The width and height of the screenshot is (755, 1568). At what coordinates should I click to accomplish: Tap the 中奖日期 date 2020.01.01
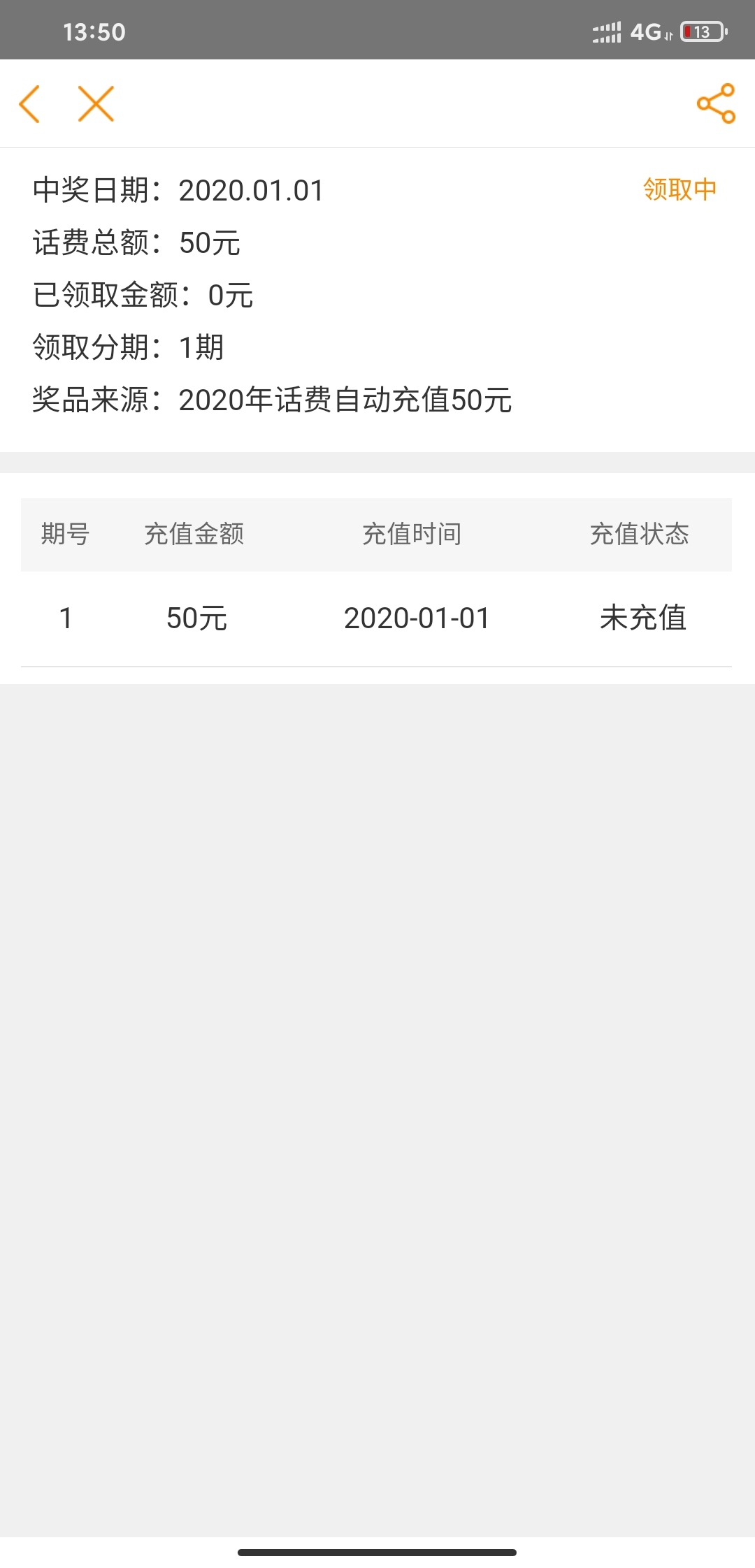pos(178,190)
